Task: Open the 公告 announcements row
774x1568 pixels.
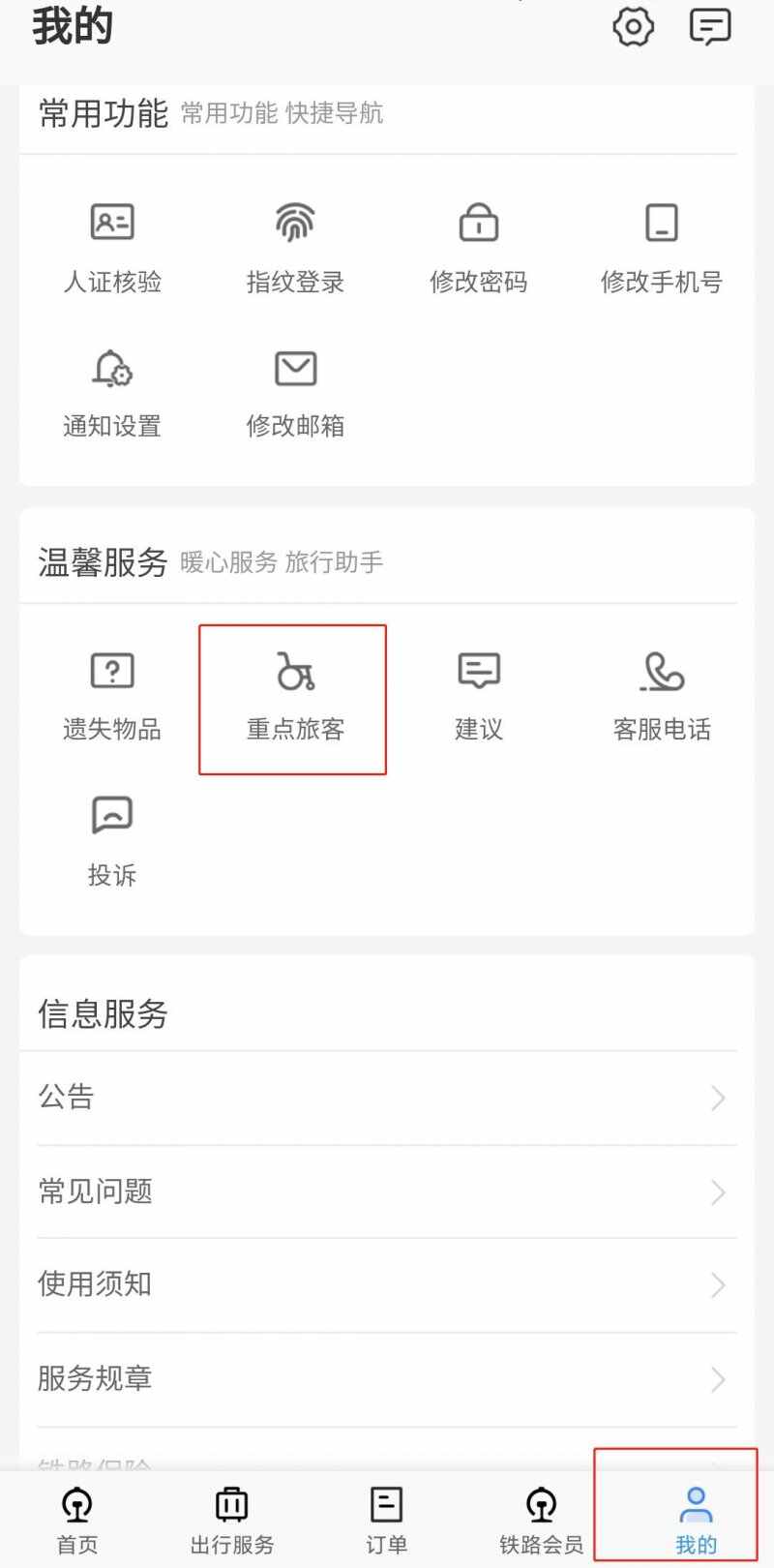Action: (x=387, y=1098)
